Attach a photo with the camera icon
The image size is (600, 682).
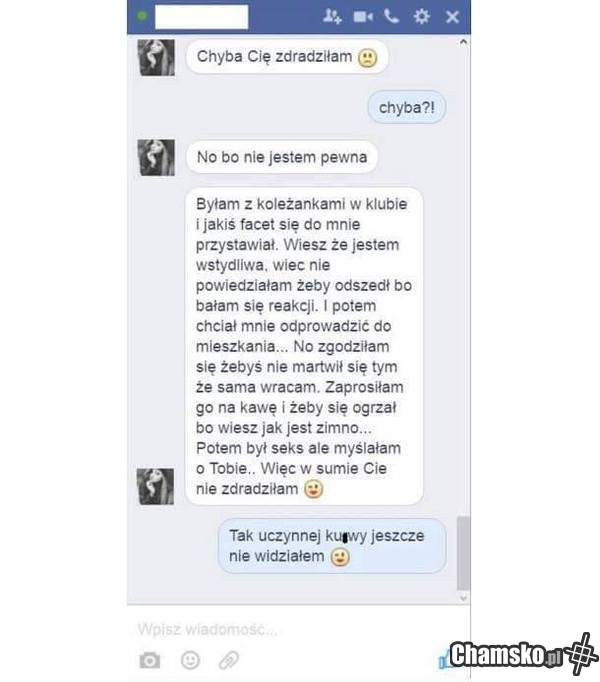(150, 660)
